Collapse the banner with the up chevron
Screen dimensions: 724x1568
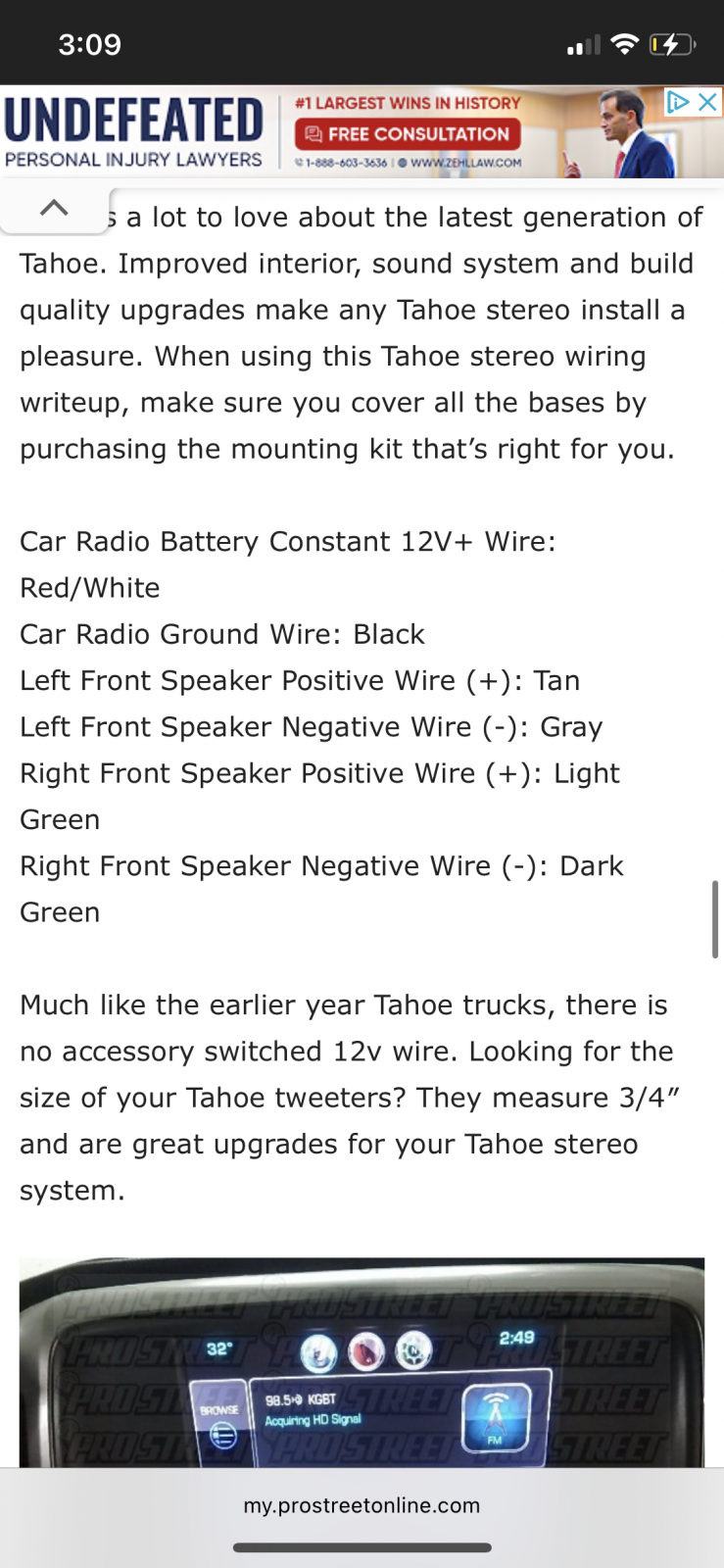(x=54, y=207)
